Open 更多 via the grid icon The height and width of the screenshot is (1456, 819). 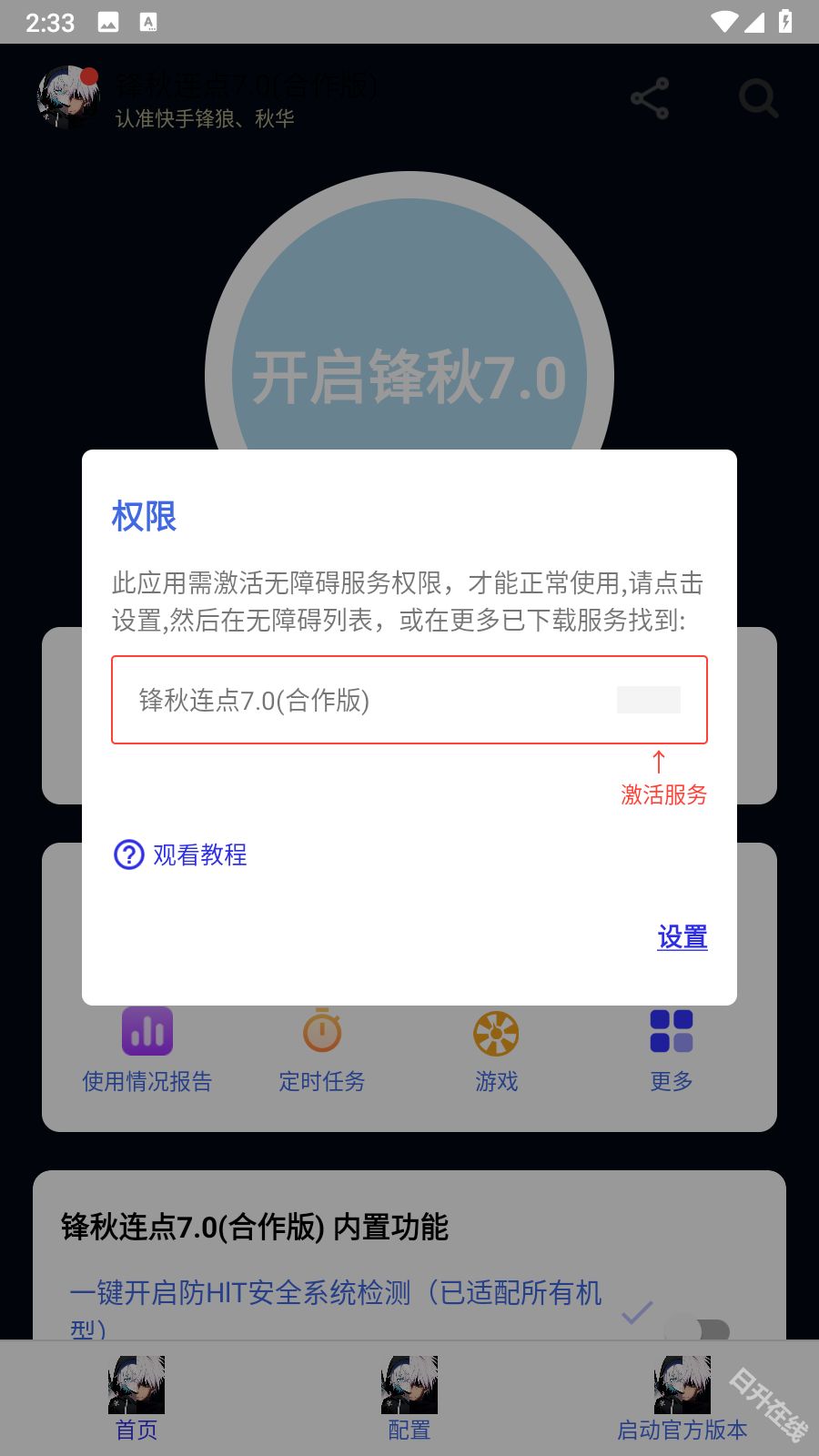pyautogui.click(x=671, y=1031)
